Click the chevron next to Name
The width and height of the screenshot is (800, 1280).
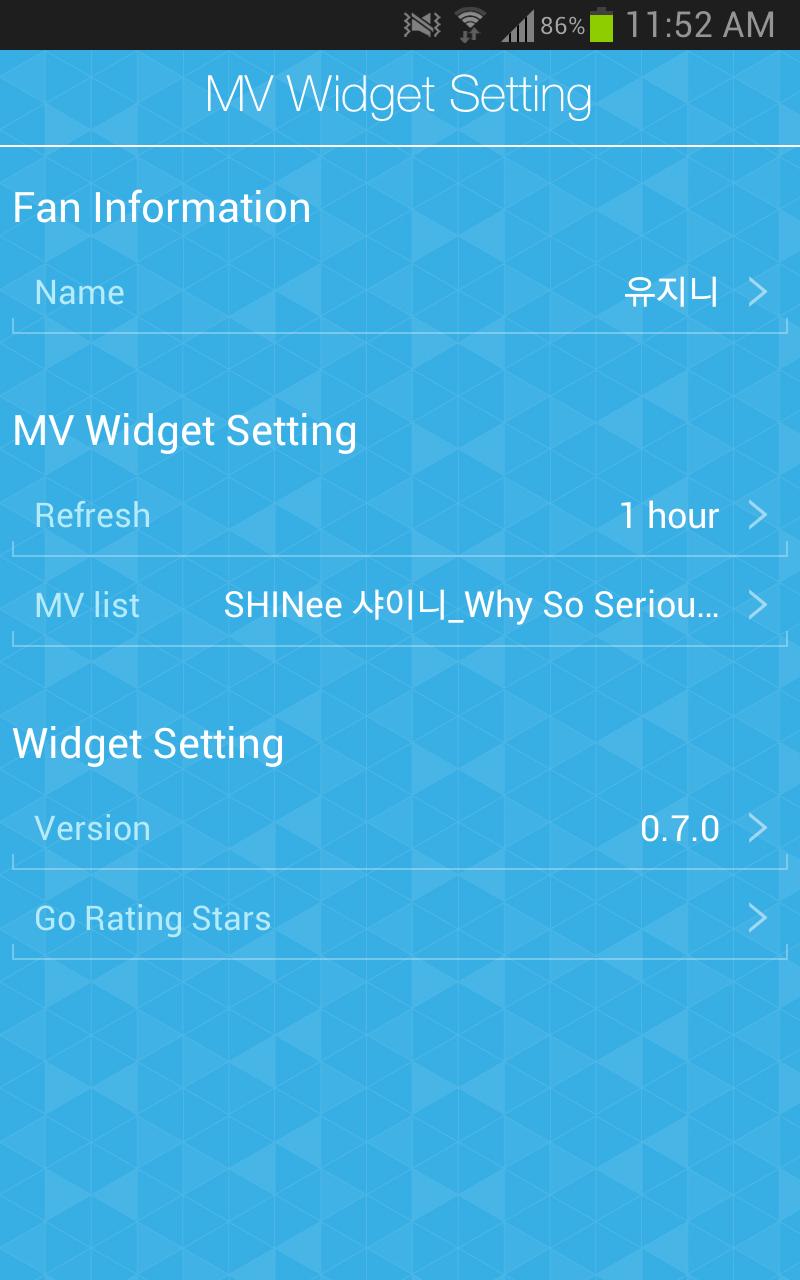757,292
